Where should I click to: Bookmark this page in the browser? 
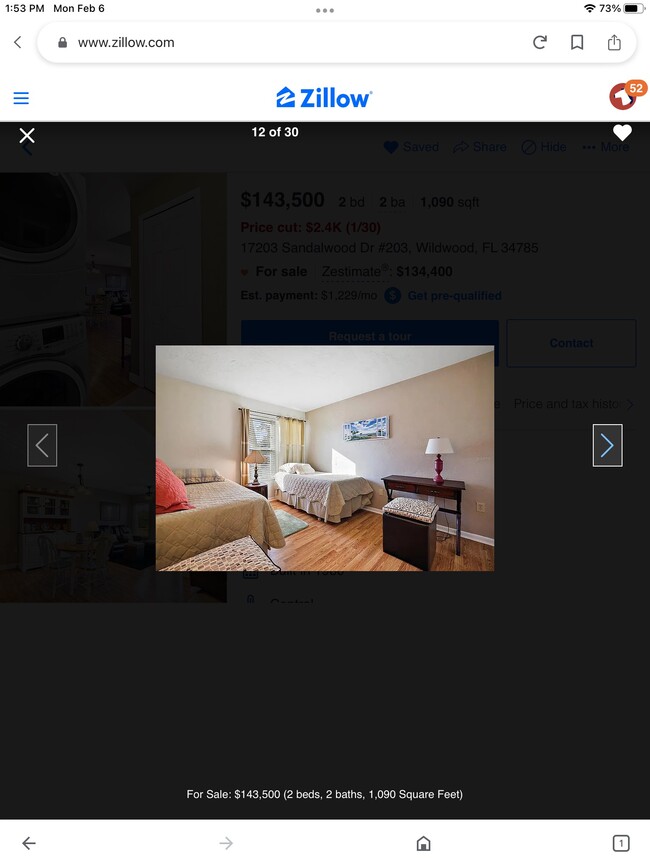click(x=577, y=42)
